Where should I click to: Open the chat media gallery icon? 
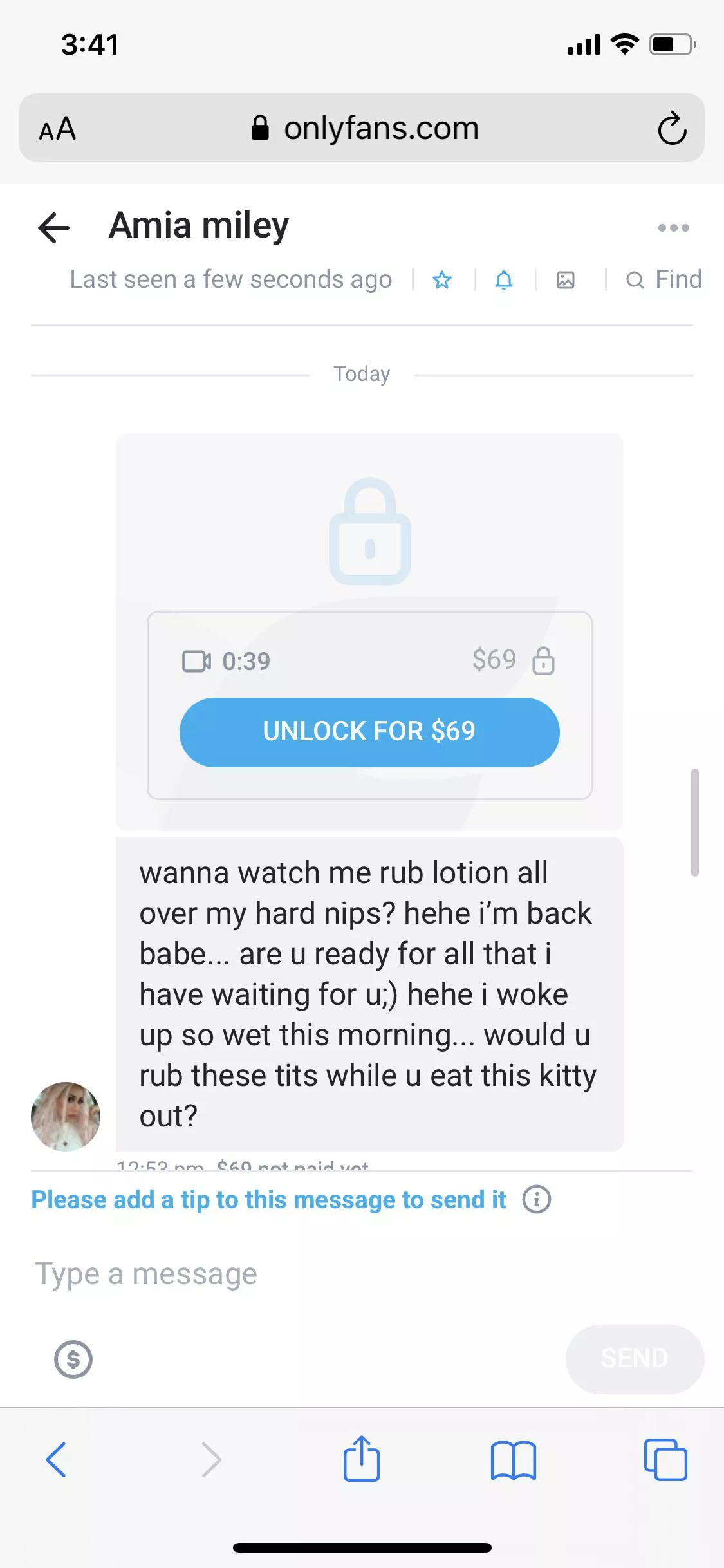point(566,280)
